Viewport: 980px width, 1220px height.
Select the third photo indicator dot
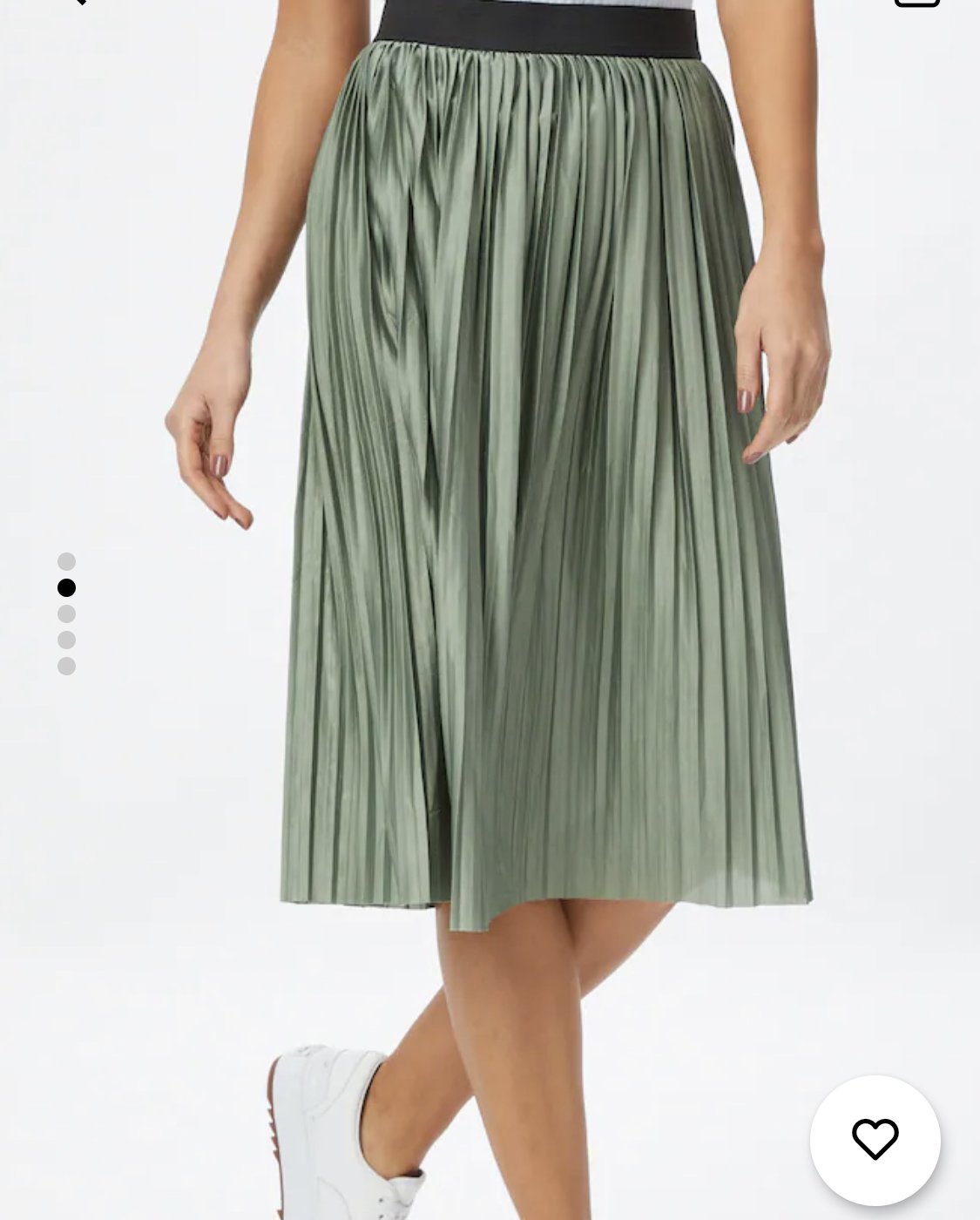click(66, 614)
